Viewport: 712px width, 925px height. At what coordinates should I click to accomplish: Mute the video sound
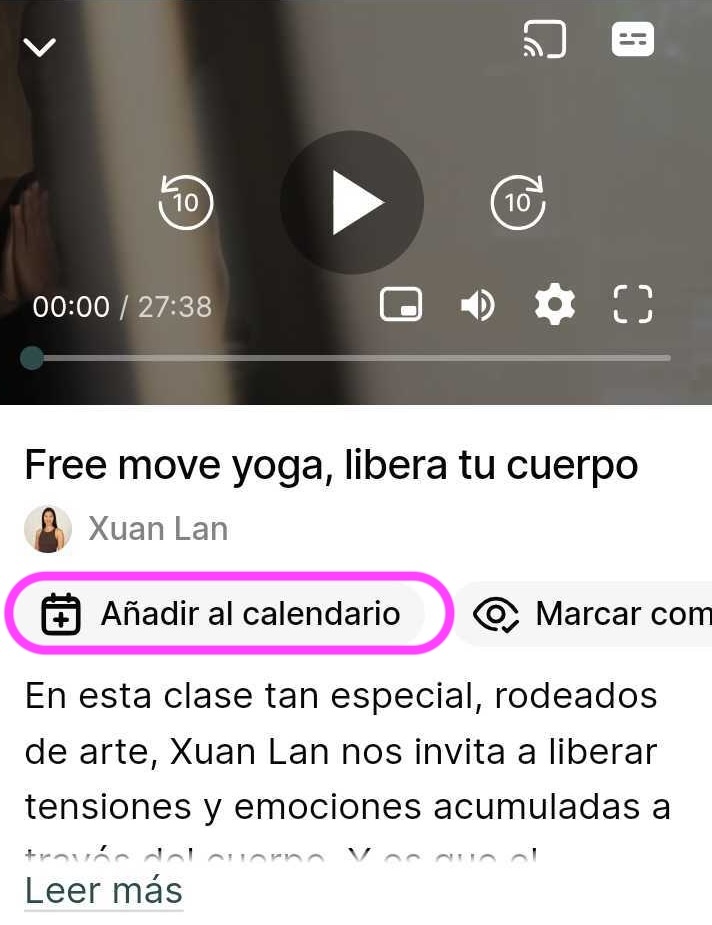(x=477, y=305)
